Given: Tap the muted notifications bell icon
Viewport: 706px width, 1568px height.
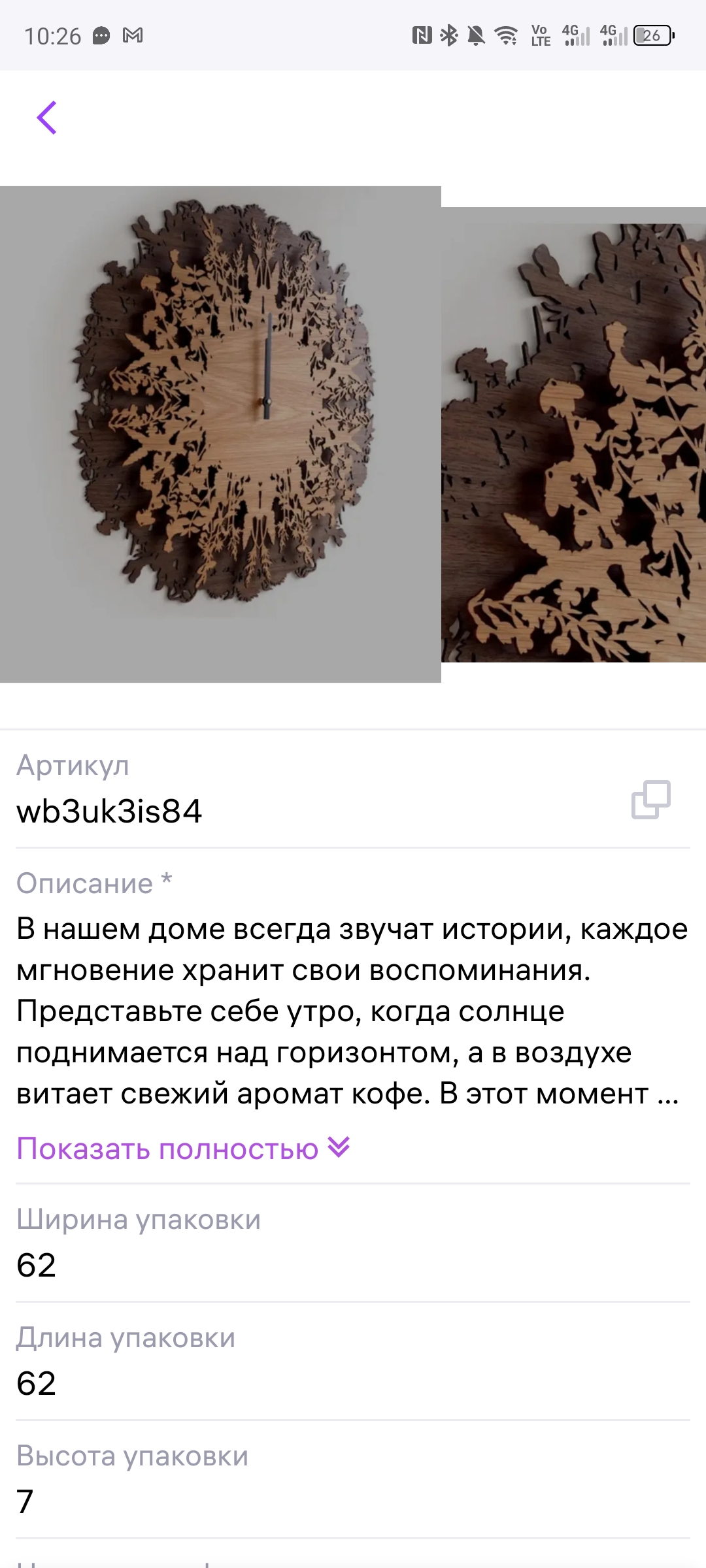Looking at the screenshot, I should [x=475, y=35].
